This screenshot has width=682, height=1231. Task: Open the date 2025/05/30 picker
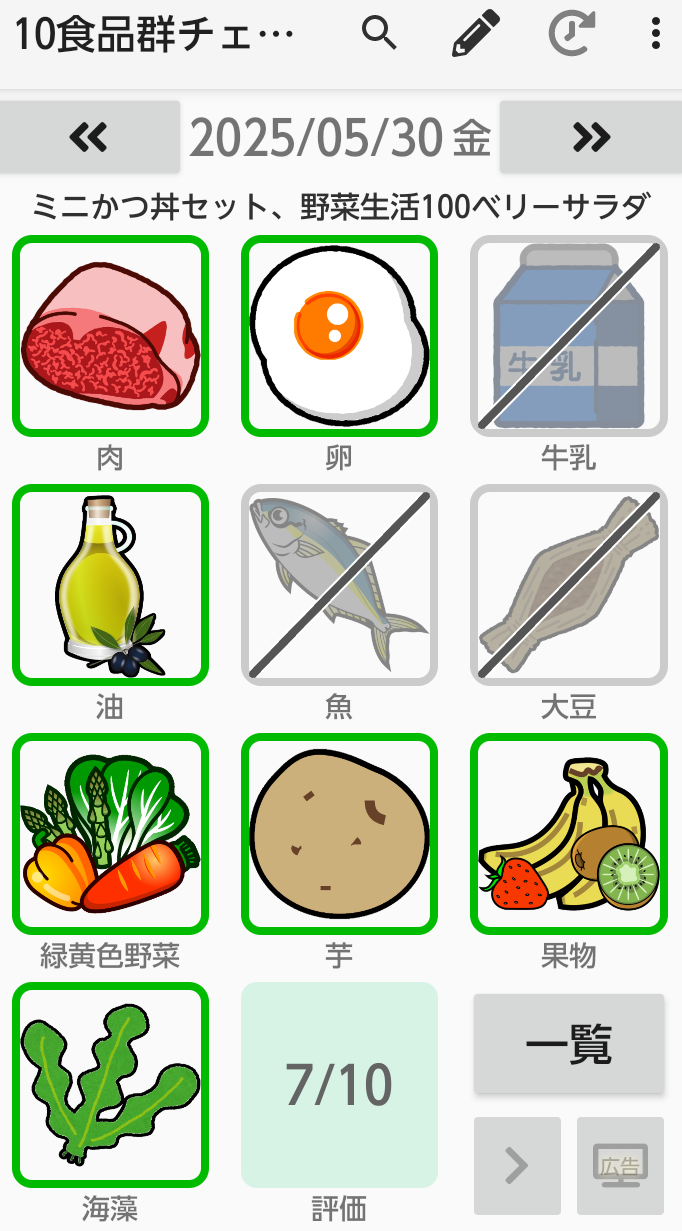tap(340, 138)
